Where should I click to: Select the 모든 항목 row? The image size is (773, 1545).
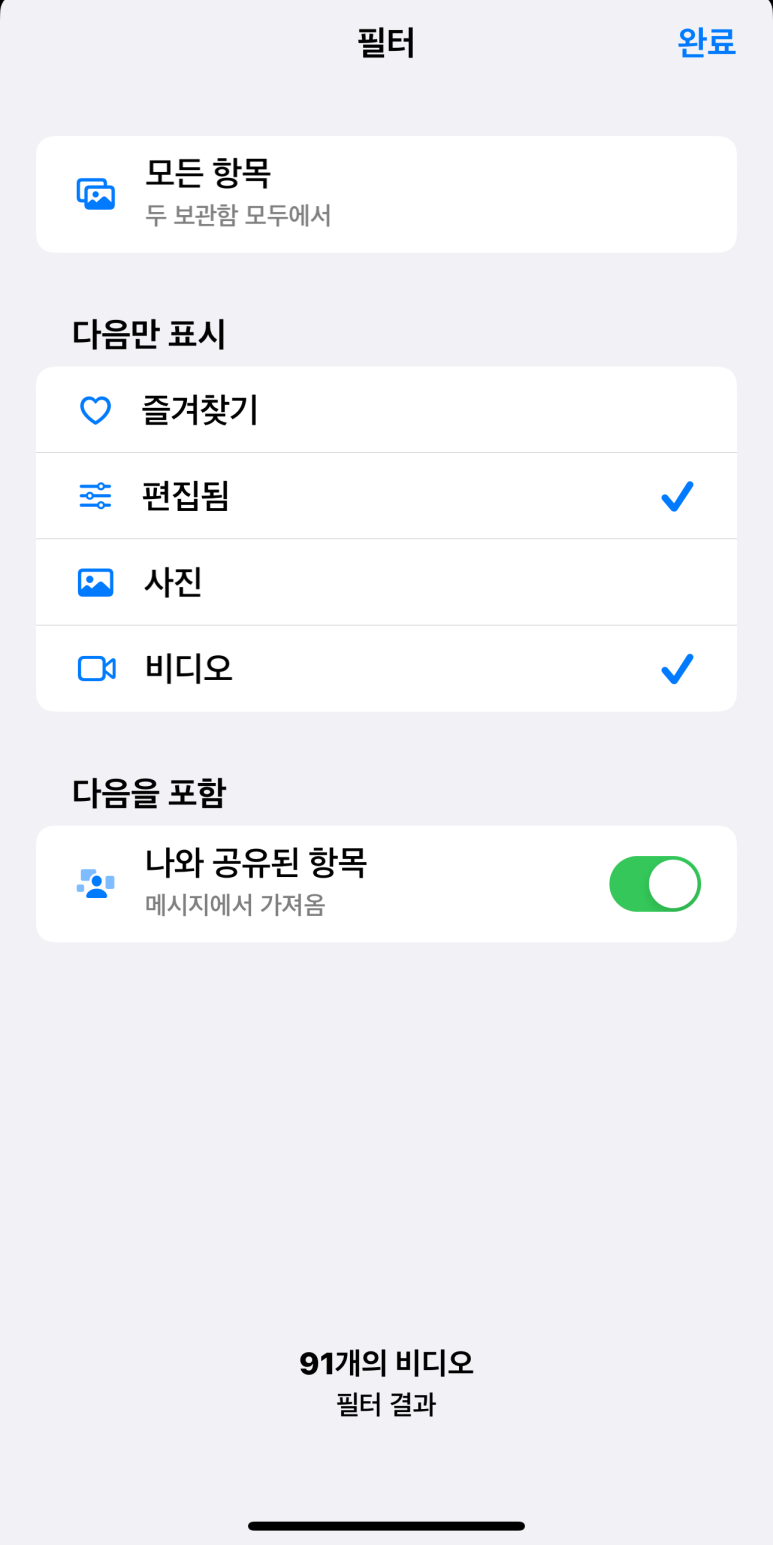(x=386, y=194)
